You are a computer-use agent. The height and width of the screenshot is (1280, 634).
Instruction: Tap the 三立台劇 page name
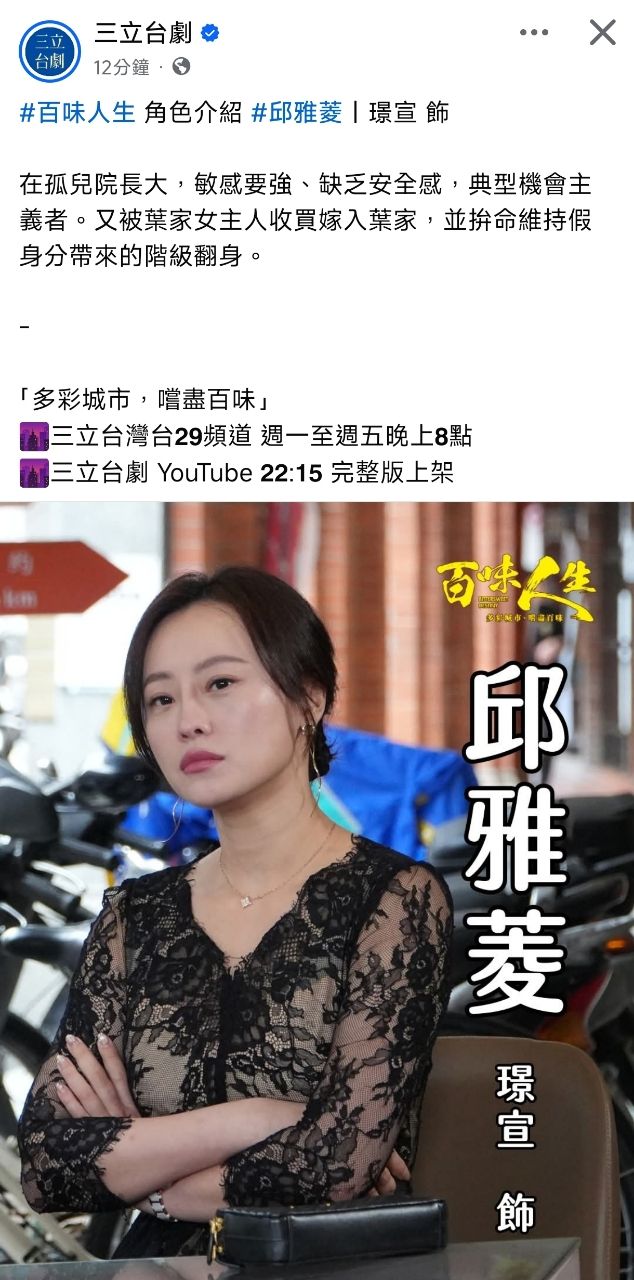[x=144, y=33]
